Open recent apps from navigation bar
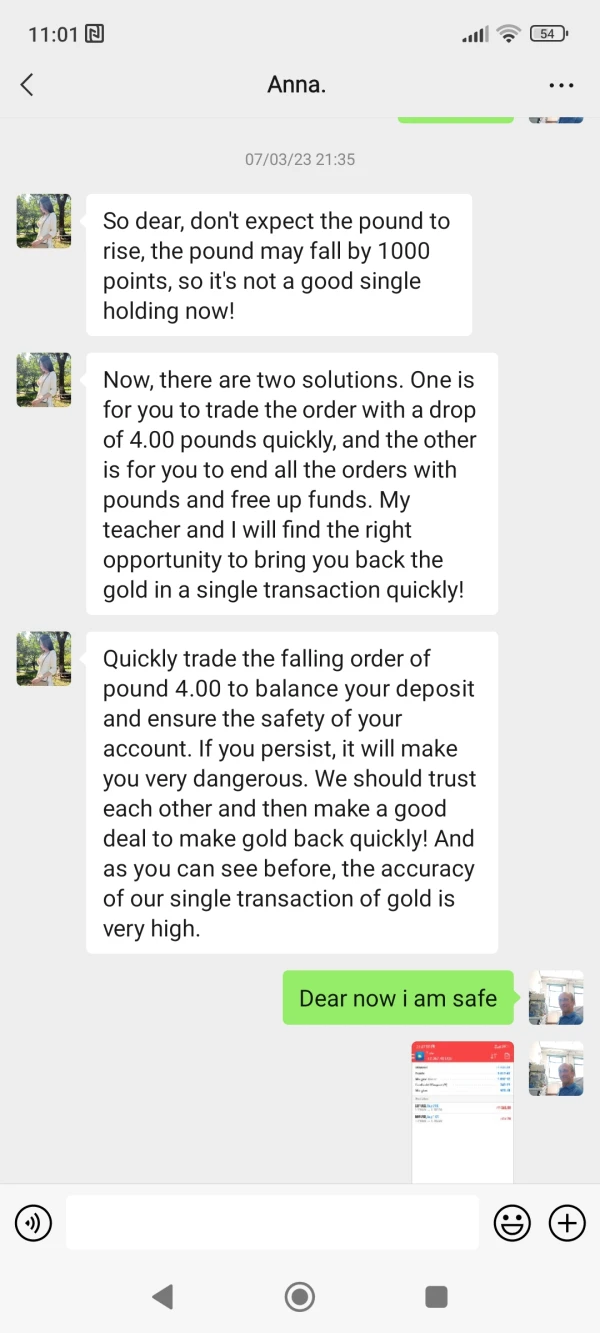Screen dimensions: 600x1333 436,1297
